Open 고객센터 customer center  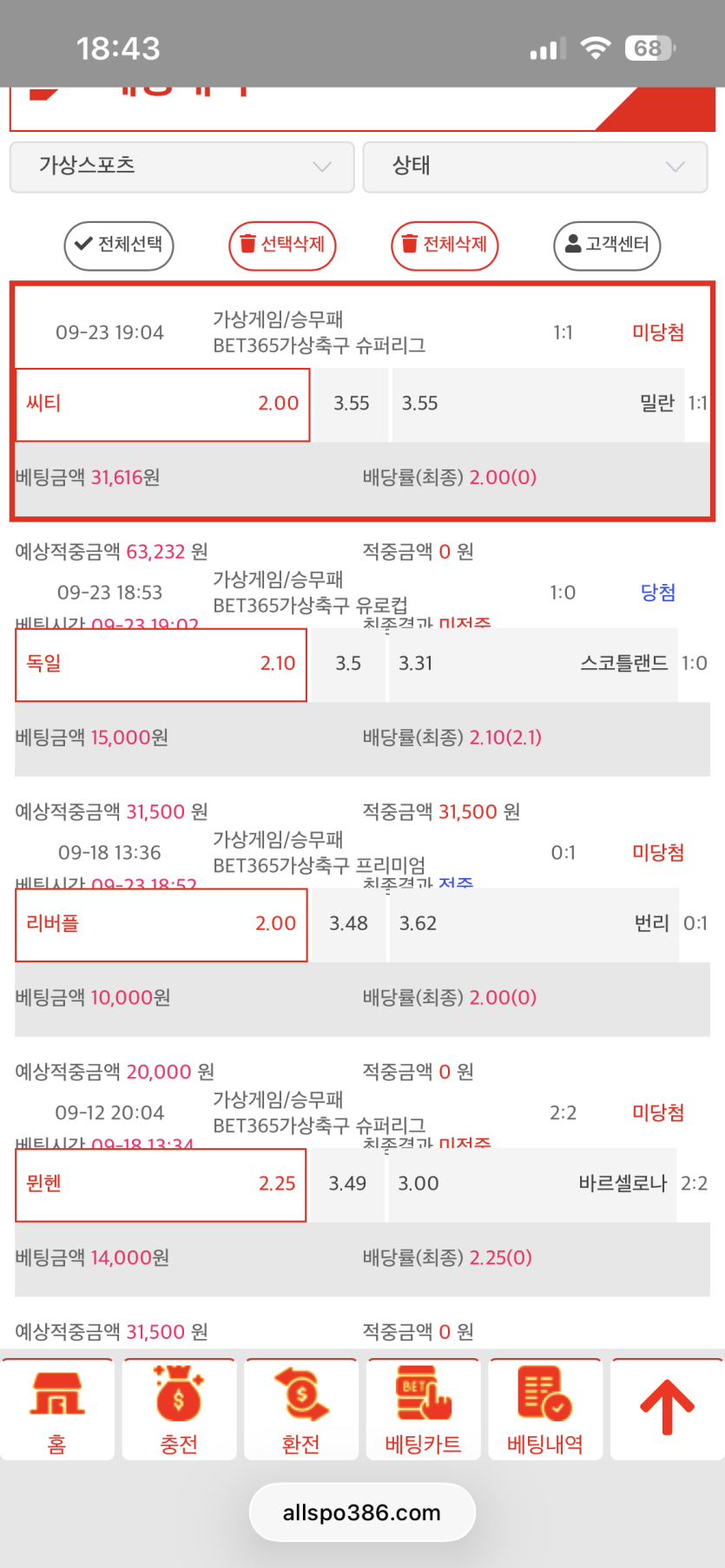click(x=607, y=246)
